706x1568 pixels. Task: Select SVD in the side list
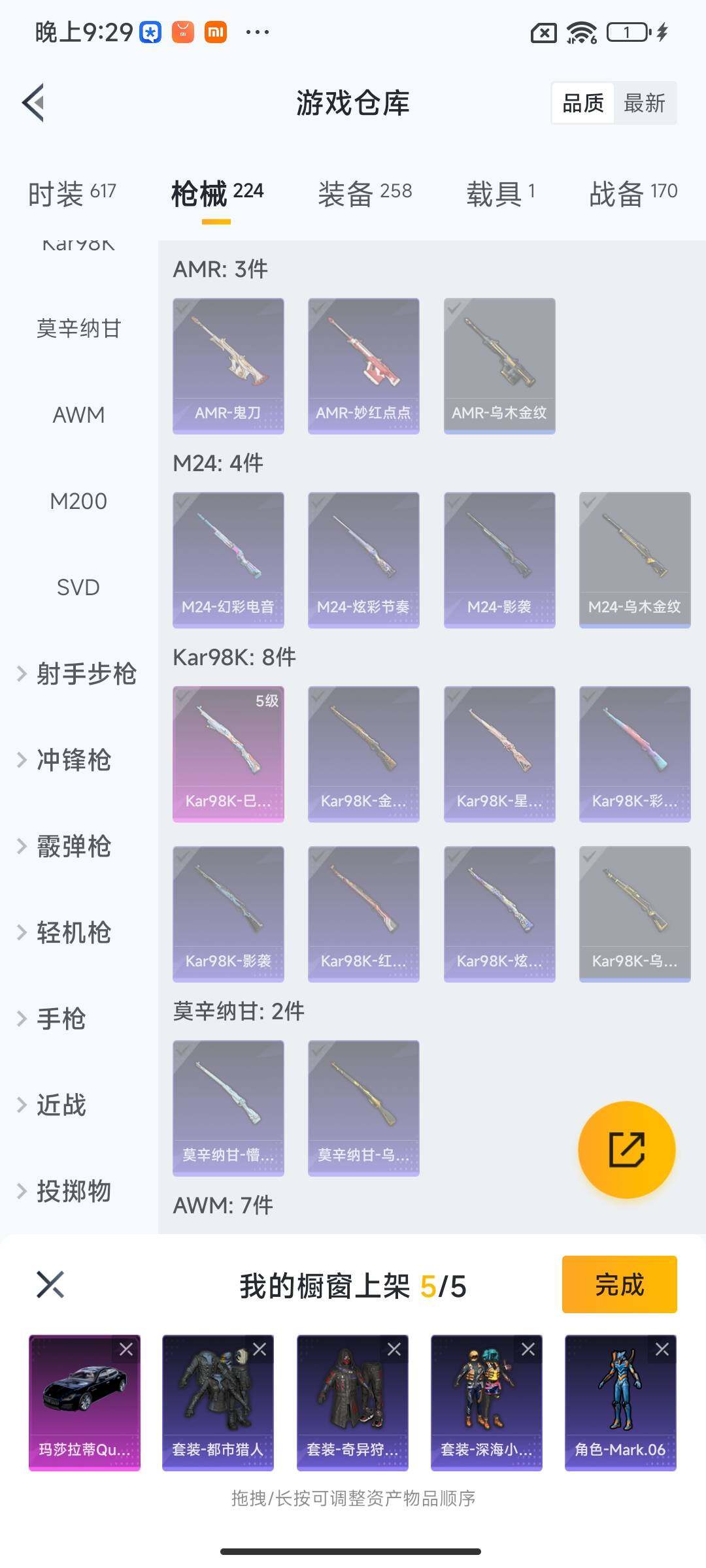coord(78,587)
